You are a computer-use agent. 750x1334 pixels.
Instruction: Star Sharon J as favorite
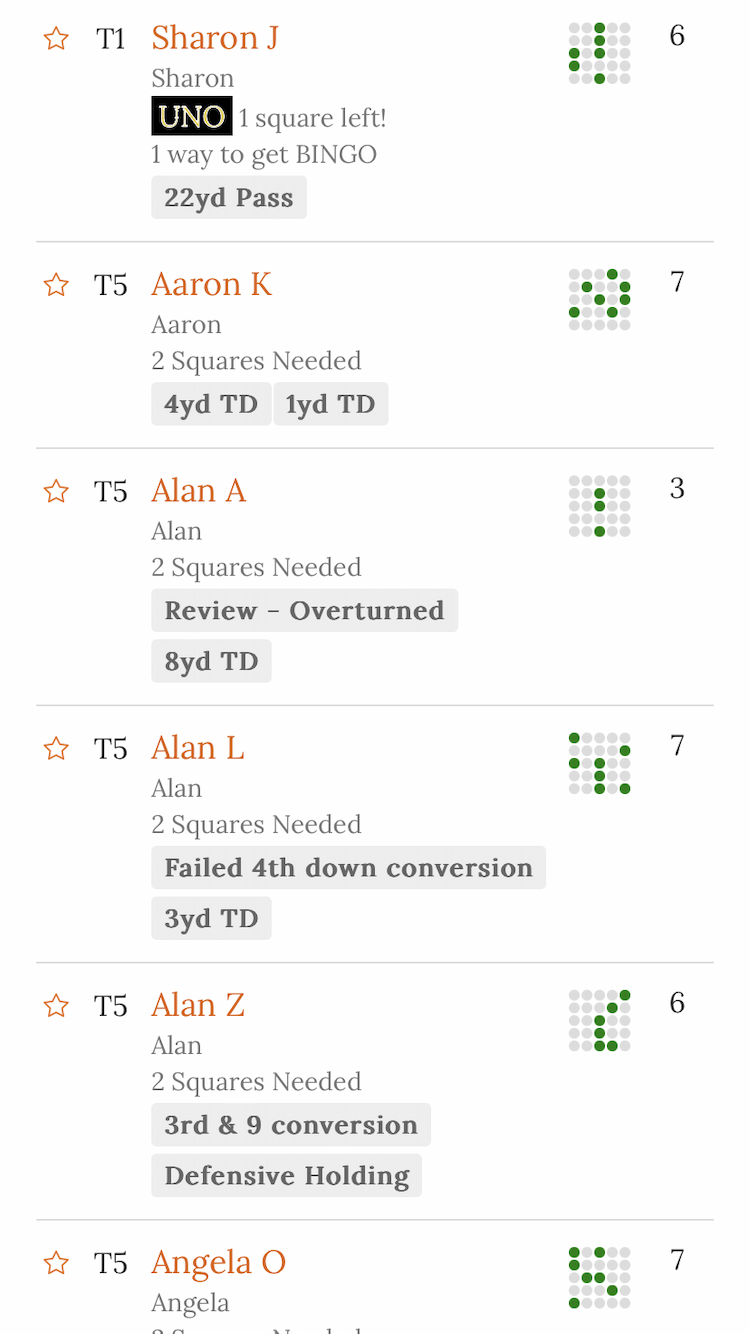click(56, 39)
